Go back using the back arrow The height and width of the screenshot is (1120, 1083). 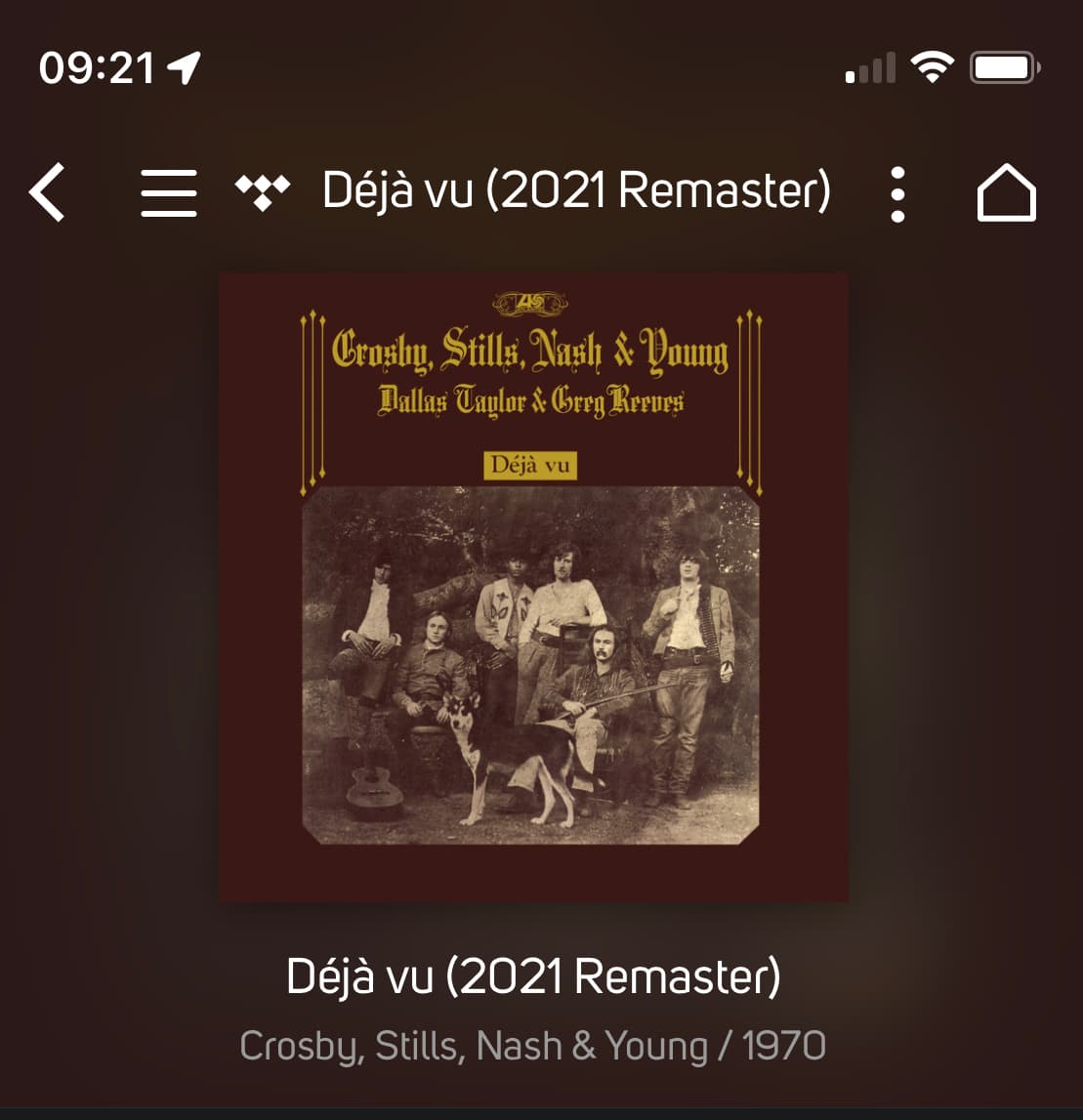[47, 191]
